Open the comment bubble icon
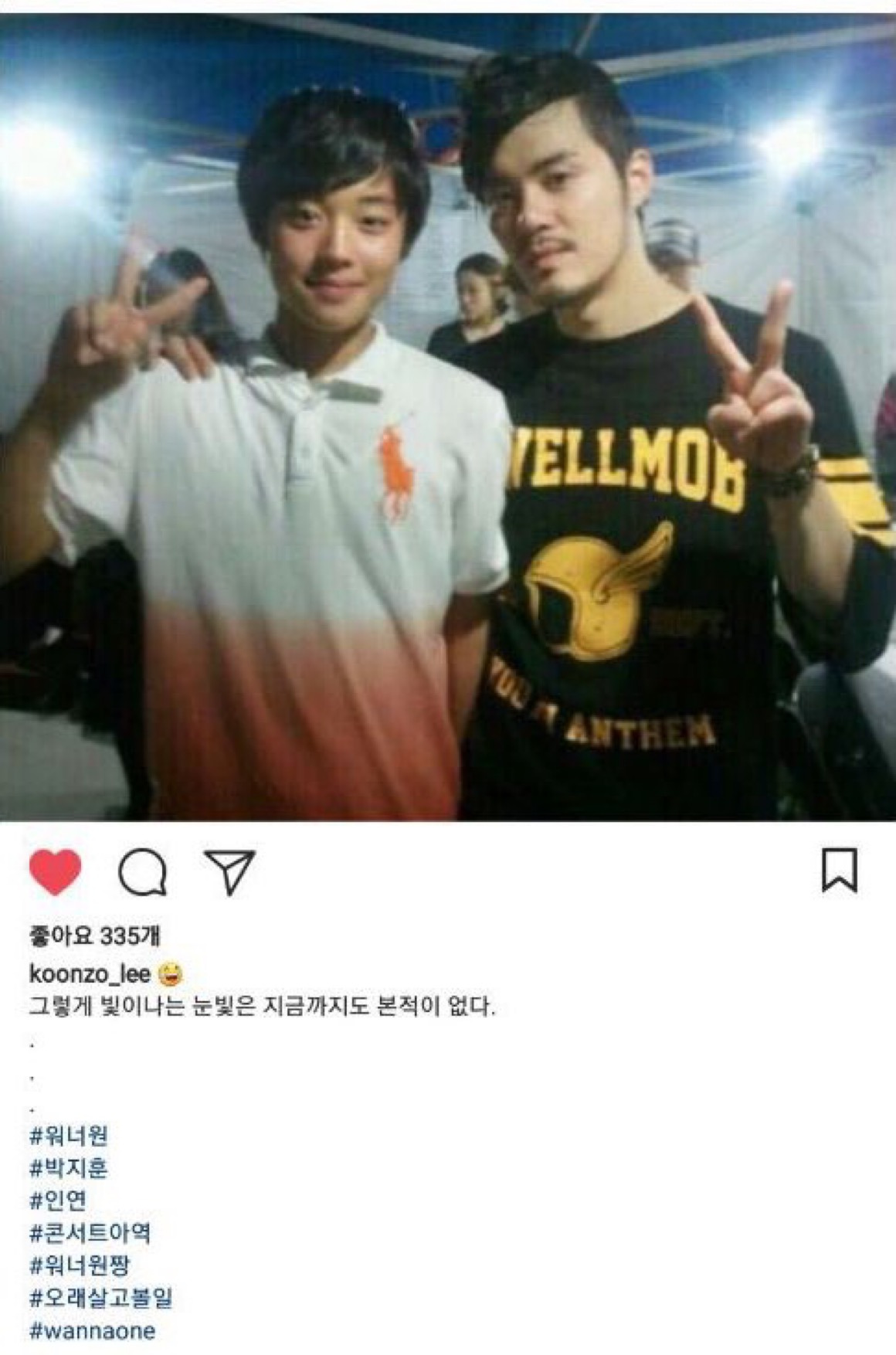Viewport: 896px width, 1355px height. point(142,873)
